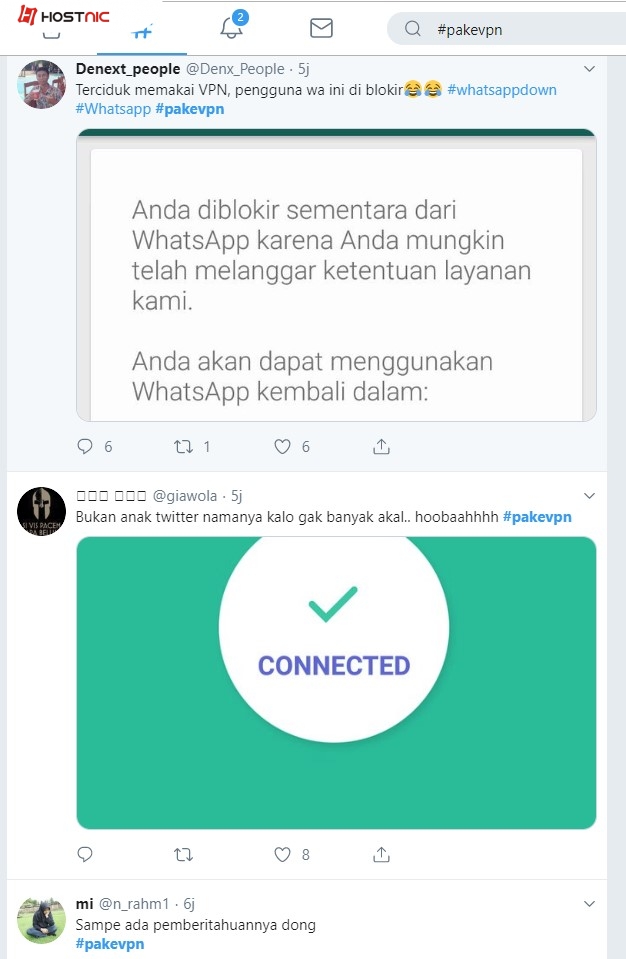This screenshot has height=959, width=626.
Task: Open the #Whatsapp hashtag link
Action: click(112, 108)
